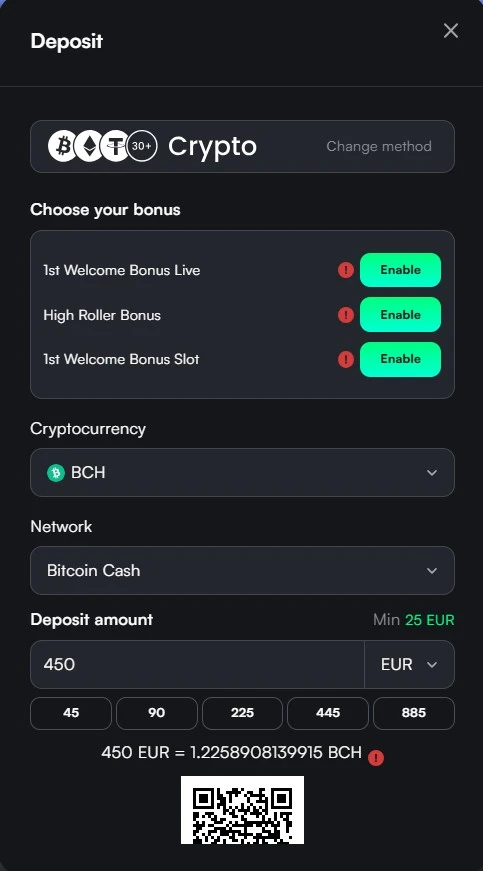Enable the 1st Welcome Bonus Live
483x871 pixels.
tap(400, 270)
